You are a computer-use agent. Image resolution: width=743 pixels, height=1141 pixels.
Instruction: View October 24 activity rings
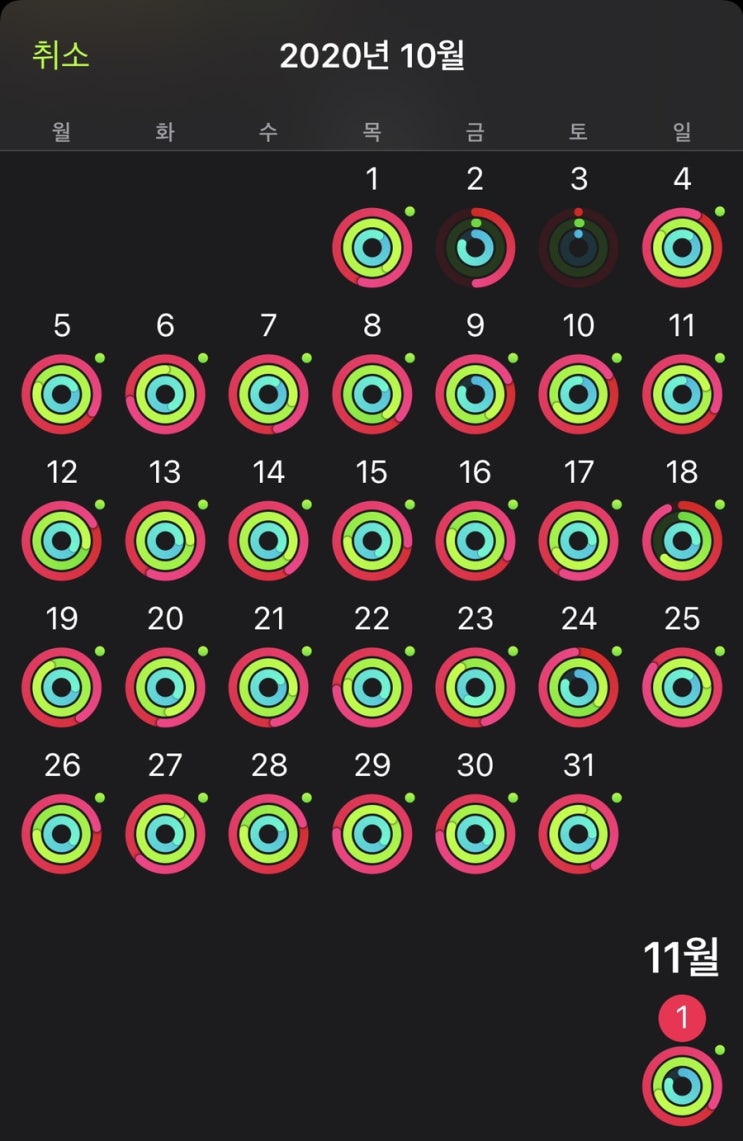point(578,687)
